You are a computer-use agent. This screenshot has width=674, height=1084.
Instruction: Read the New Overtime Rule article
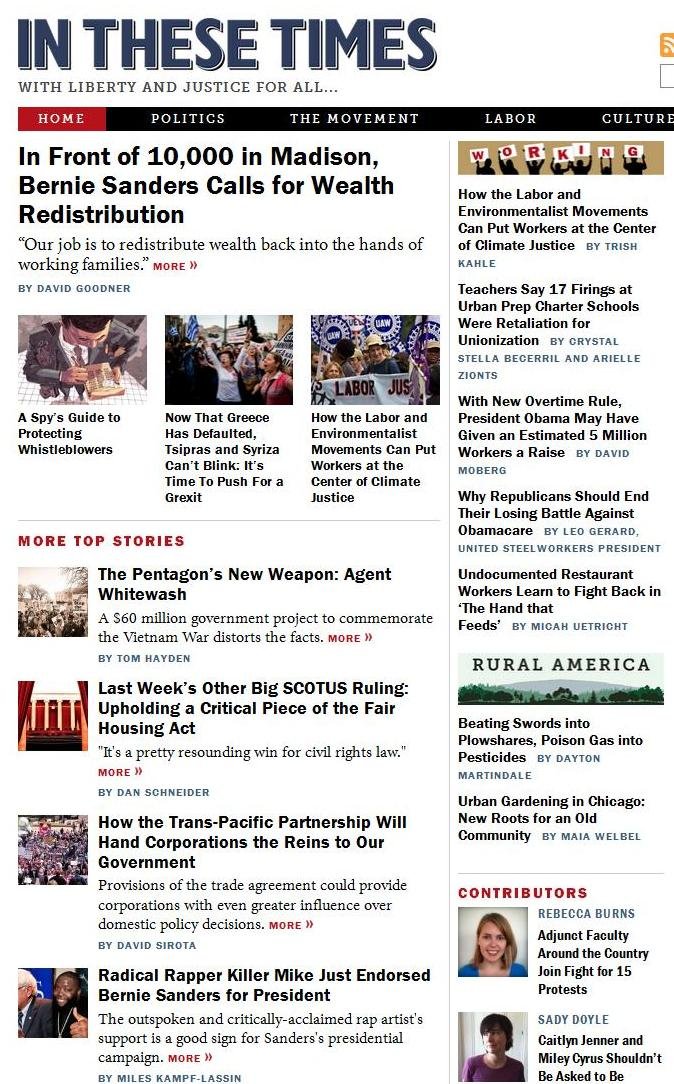pos(552,427)
